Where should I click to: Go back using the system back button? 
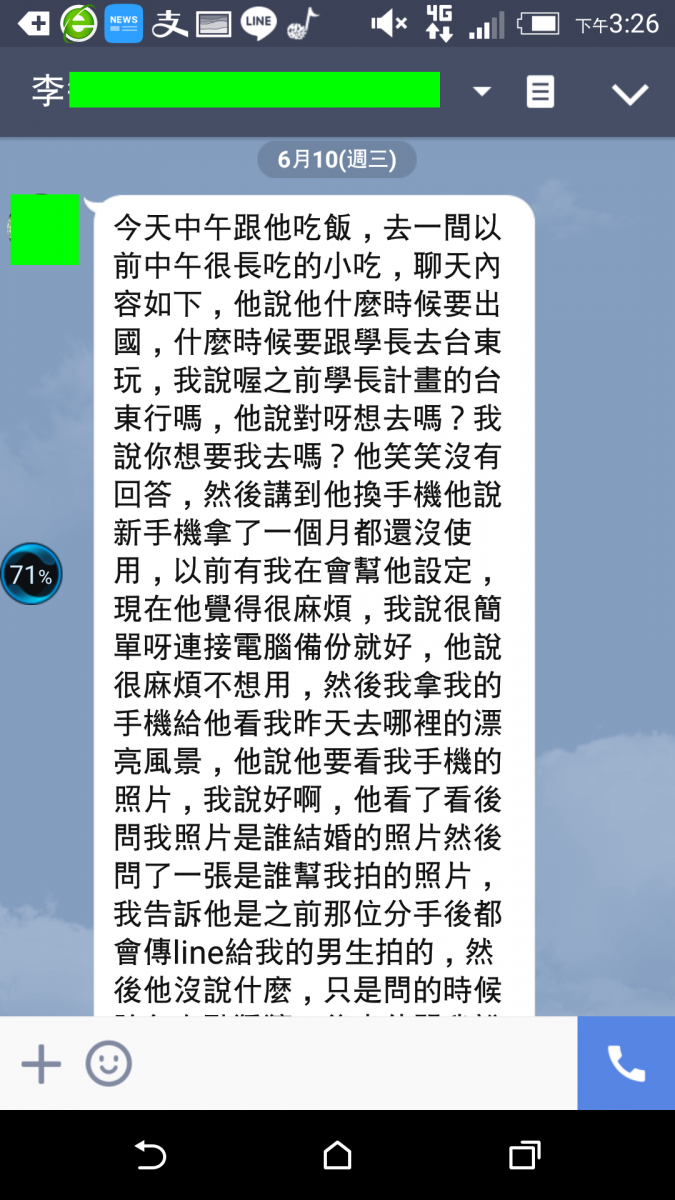pos(150,1156)
